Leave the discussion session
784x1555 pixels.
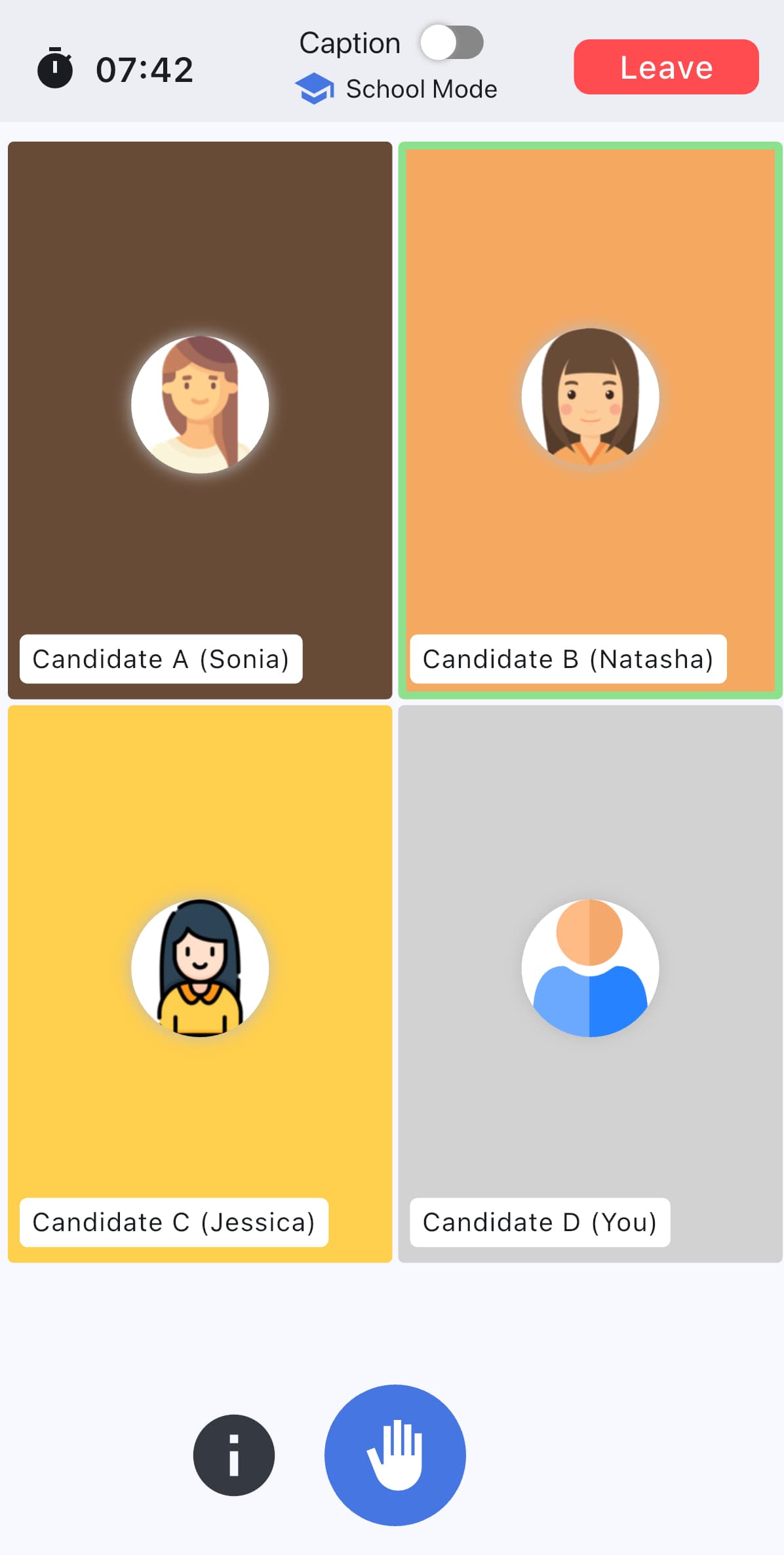tap(666, 67)
